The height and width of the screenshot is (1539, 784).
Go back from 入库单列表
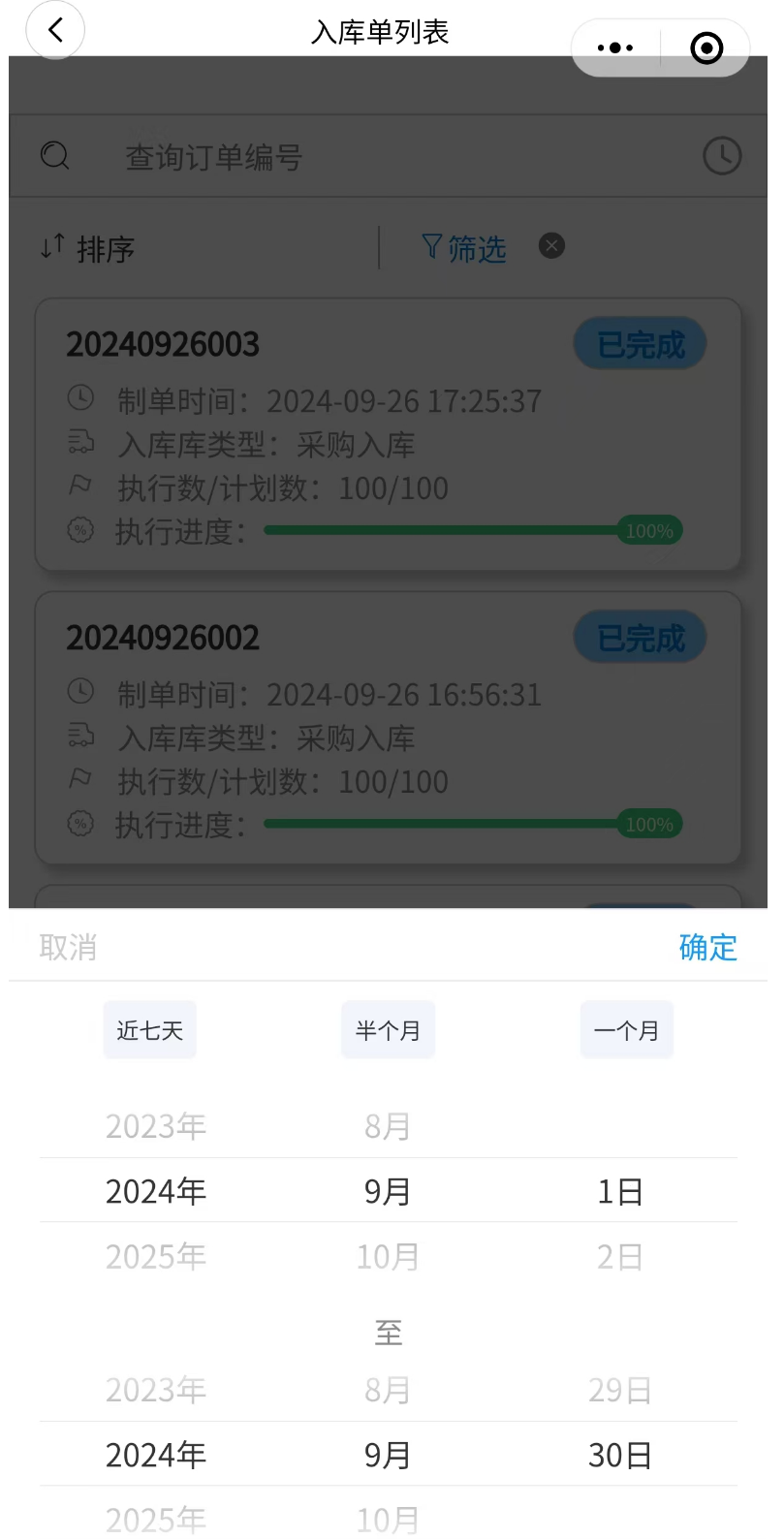[55, 31]
